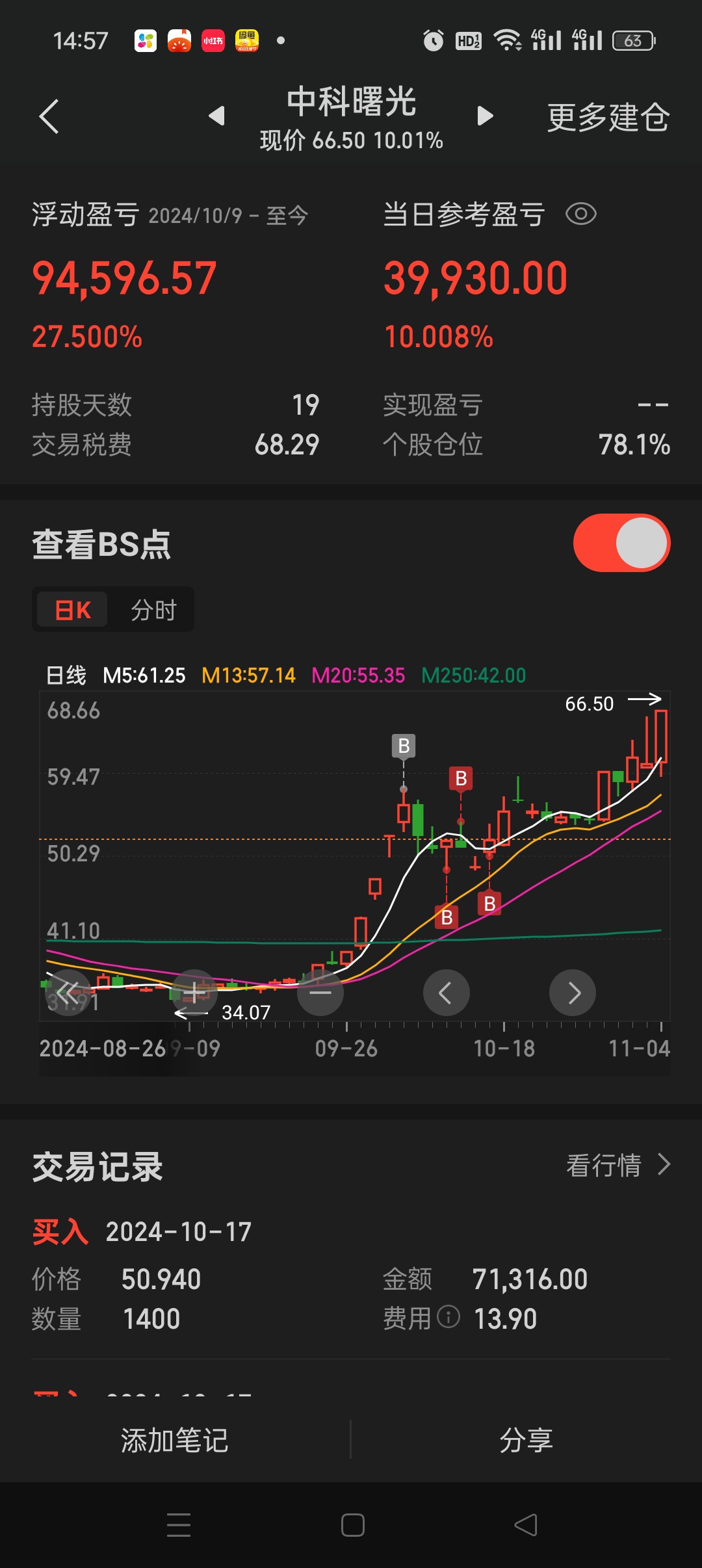Open 看行情 market quotes

617,1165
